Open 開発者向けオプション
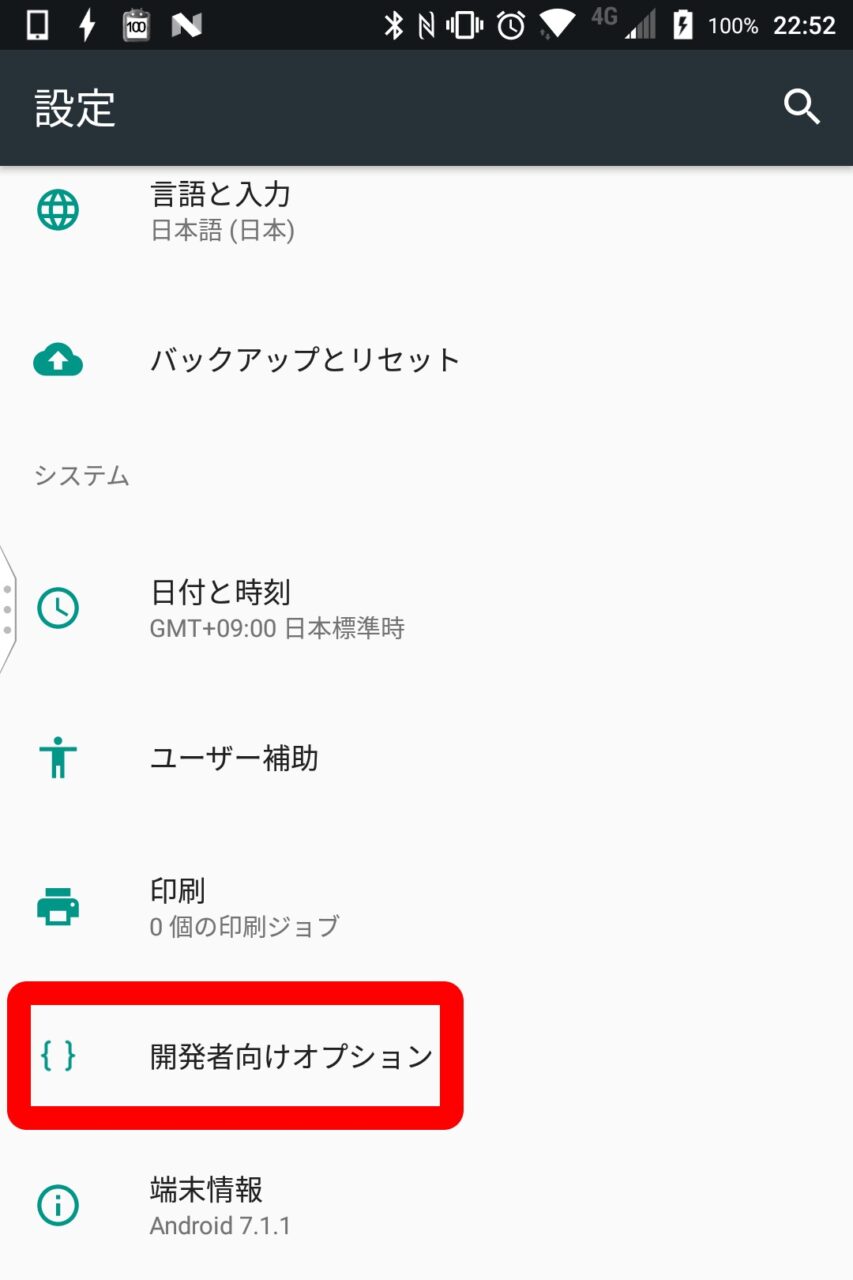The height and width of the screenshot is (1280, 853). tap(290, 1057)
